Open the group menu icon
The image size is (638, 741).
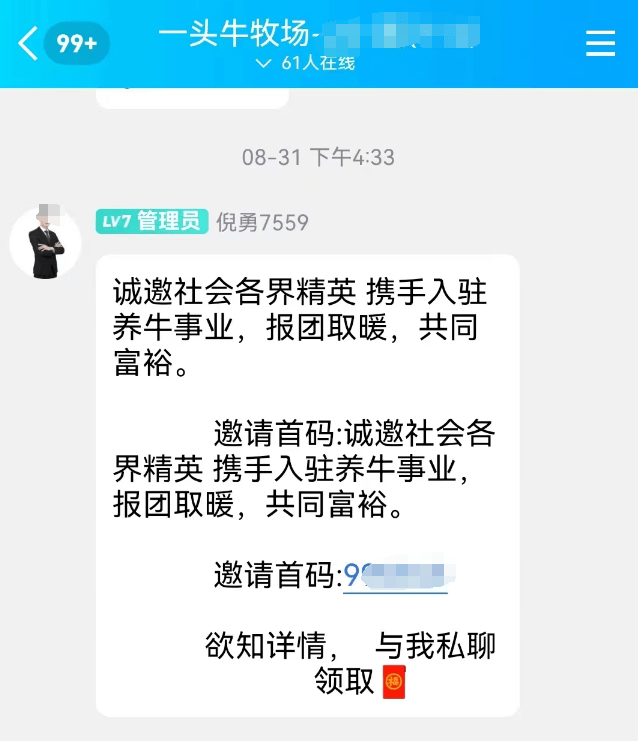tap(600, 43)
